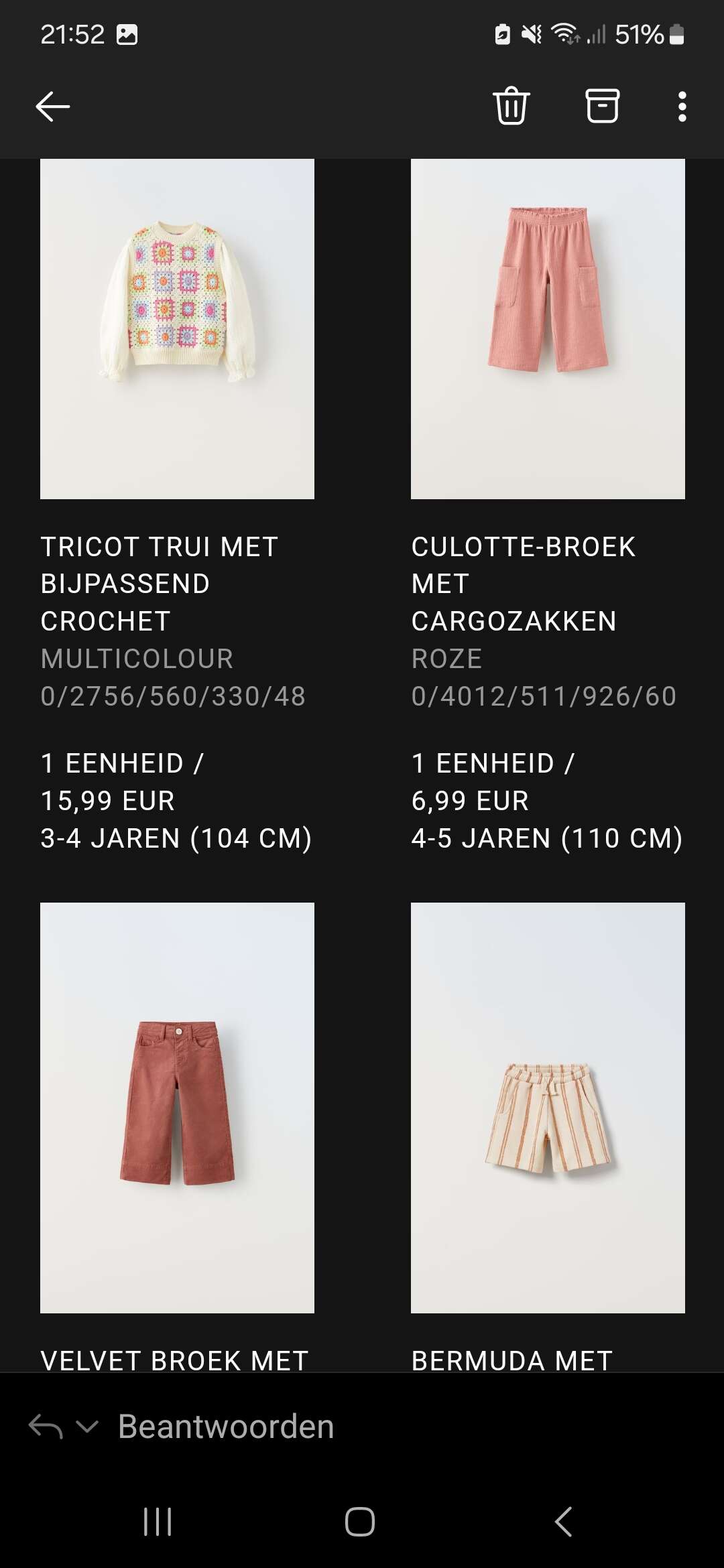Open recent apps from navigation bar

[158, 1522]
